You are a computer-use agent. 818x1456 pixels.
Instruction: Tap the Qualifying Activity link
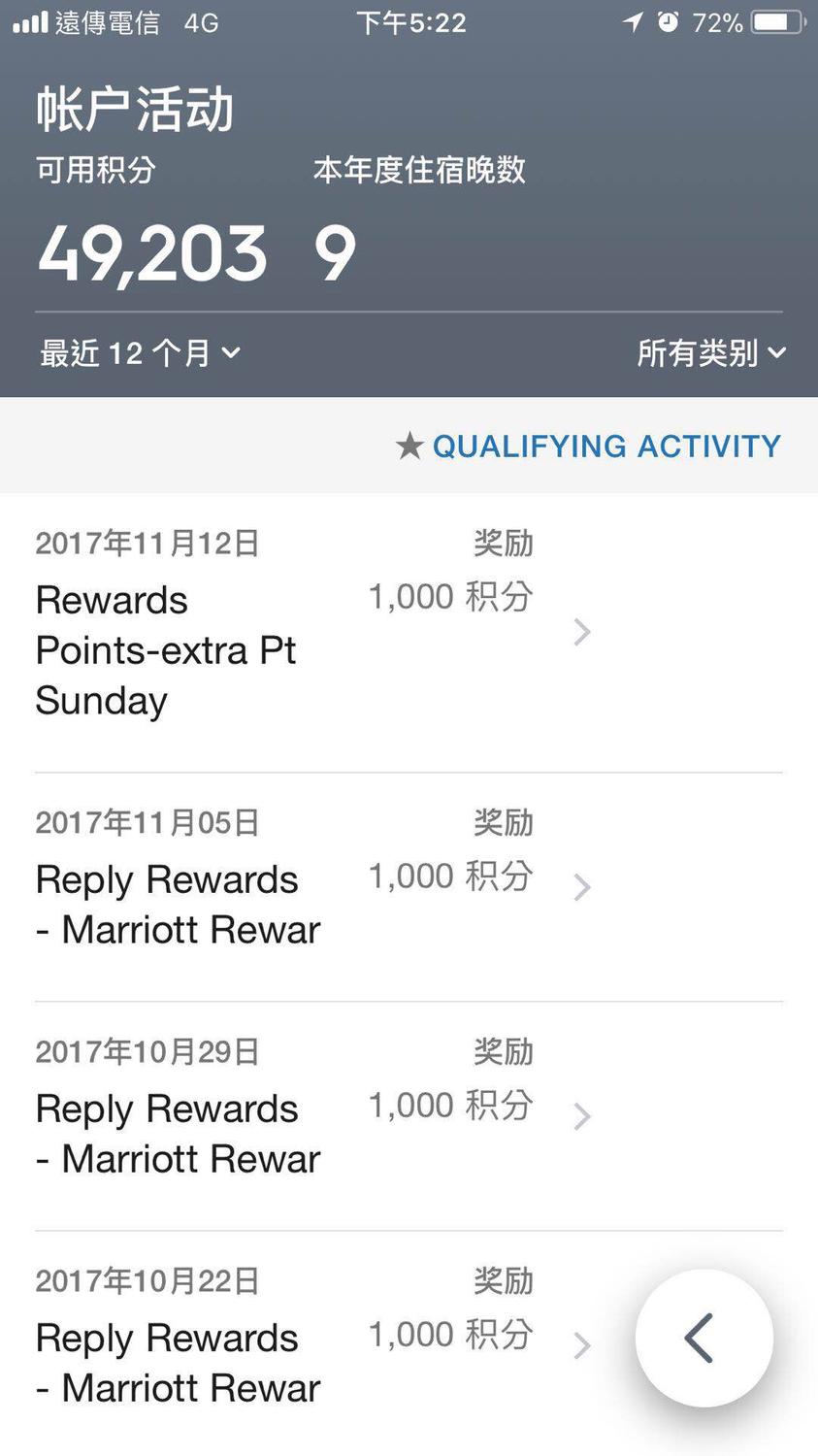pyautogui.click(x=588, y=446)
